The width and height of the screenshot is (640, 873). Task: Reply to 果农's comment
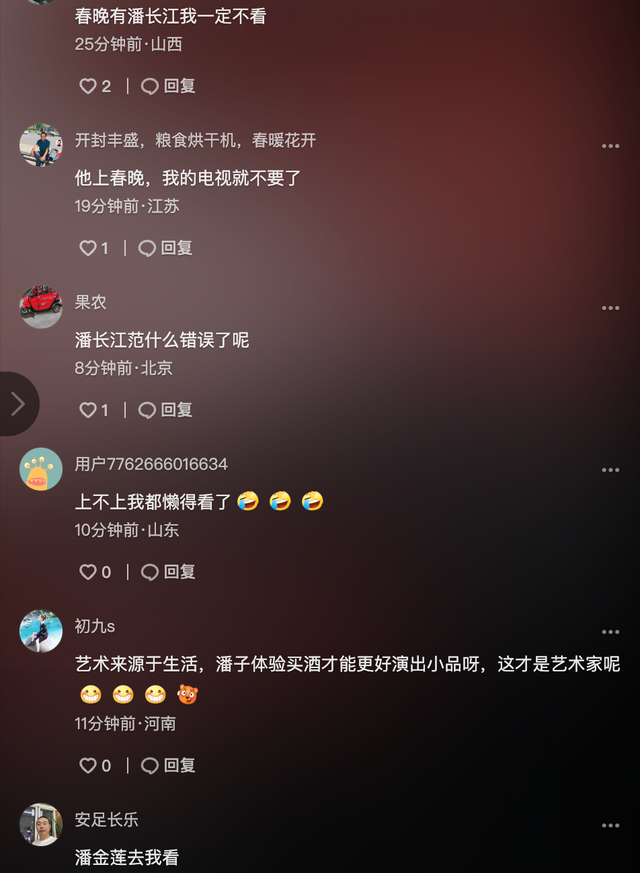(x=166, y=410)
